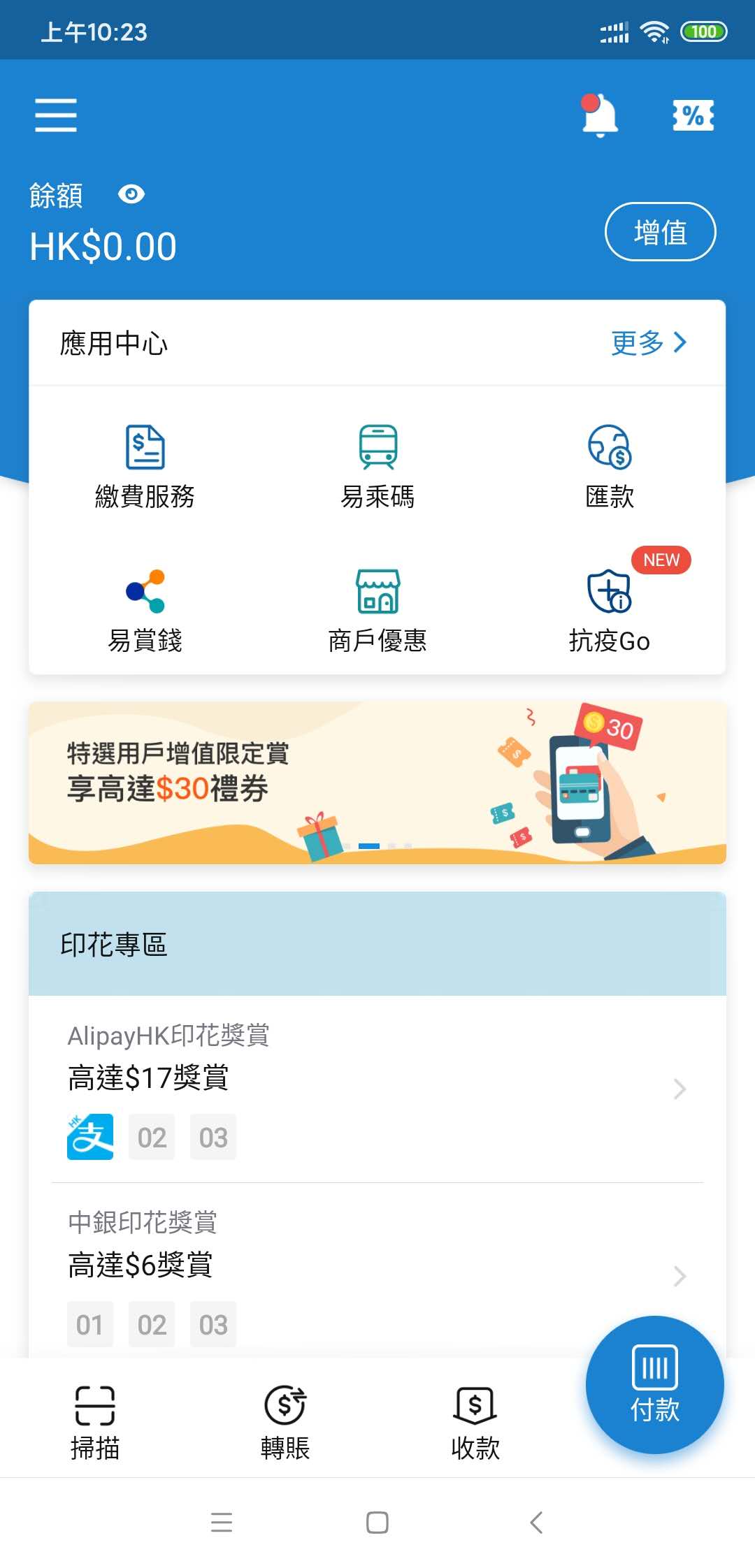Image resolution: width=755 pixels, height=1568 pixels.
Task: Open 轉賬 transfer
Action: pos(285,1423)
